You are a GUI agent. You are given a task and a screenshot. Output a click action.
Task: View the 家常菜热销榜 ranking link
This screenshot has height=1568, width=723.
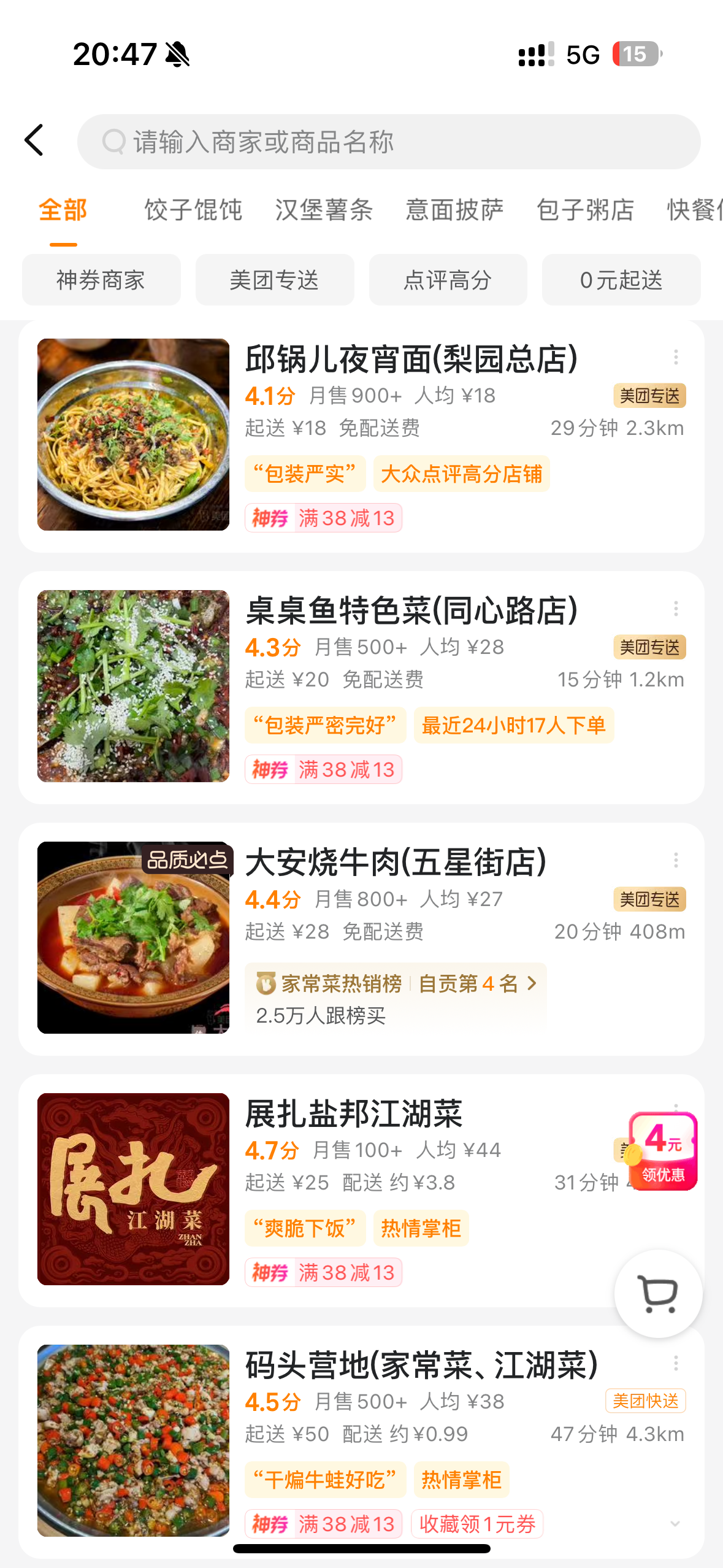tap(396, 984)
